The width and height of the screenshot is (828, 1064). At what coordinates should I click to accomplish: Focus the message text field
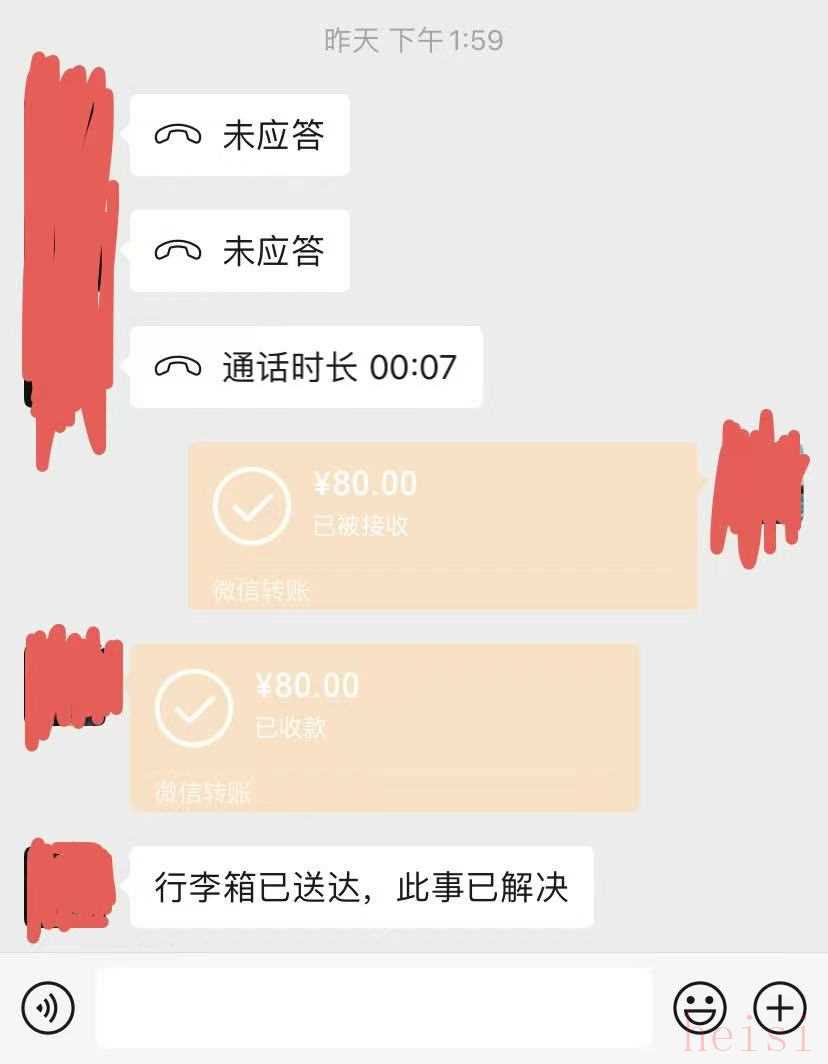pyautogui.click(x=373, y=1008)
